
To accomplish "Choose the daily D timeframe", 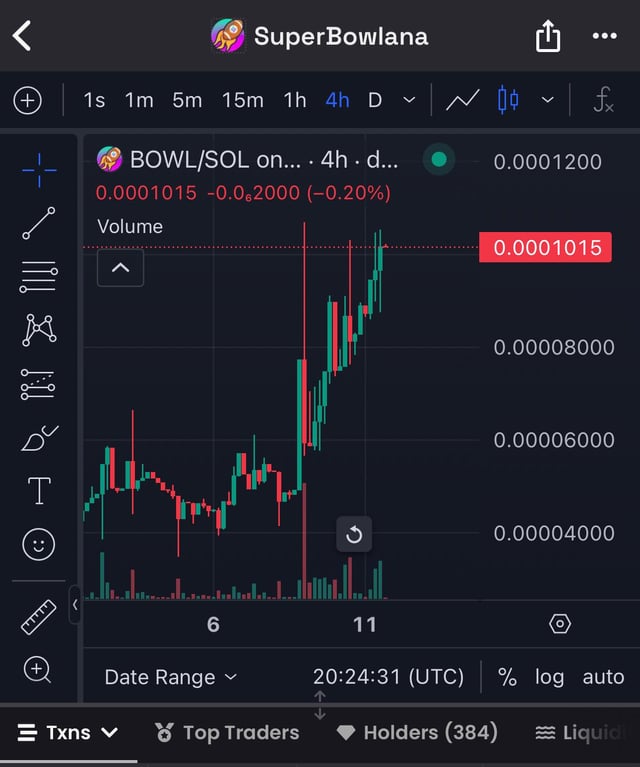I will pyautogui.click(x=375, y=100).
